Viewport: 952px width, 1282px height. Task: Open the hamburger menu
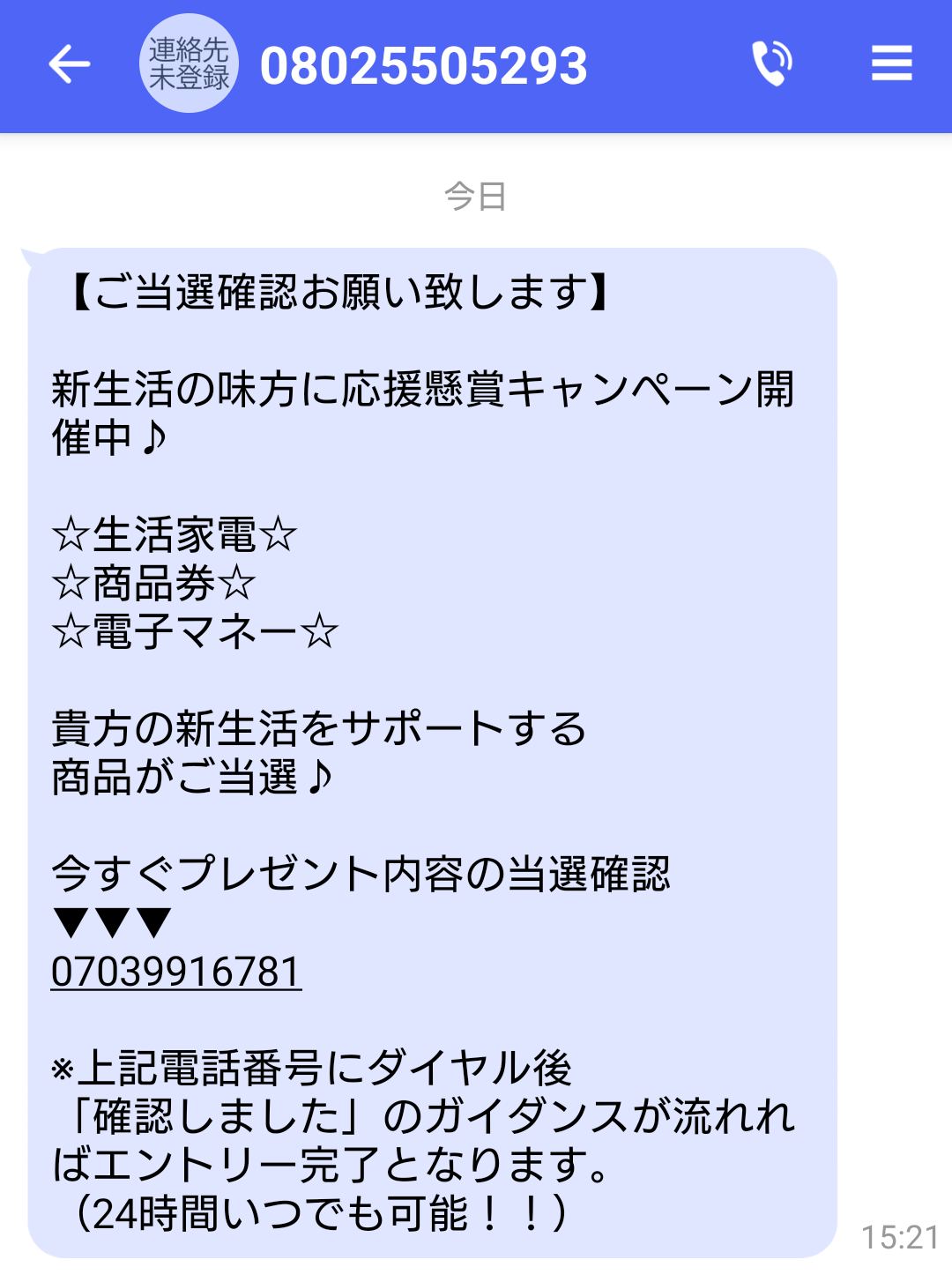tap(891, 64)
